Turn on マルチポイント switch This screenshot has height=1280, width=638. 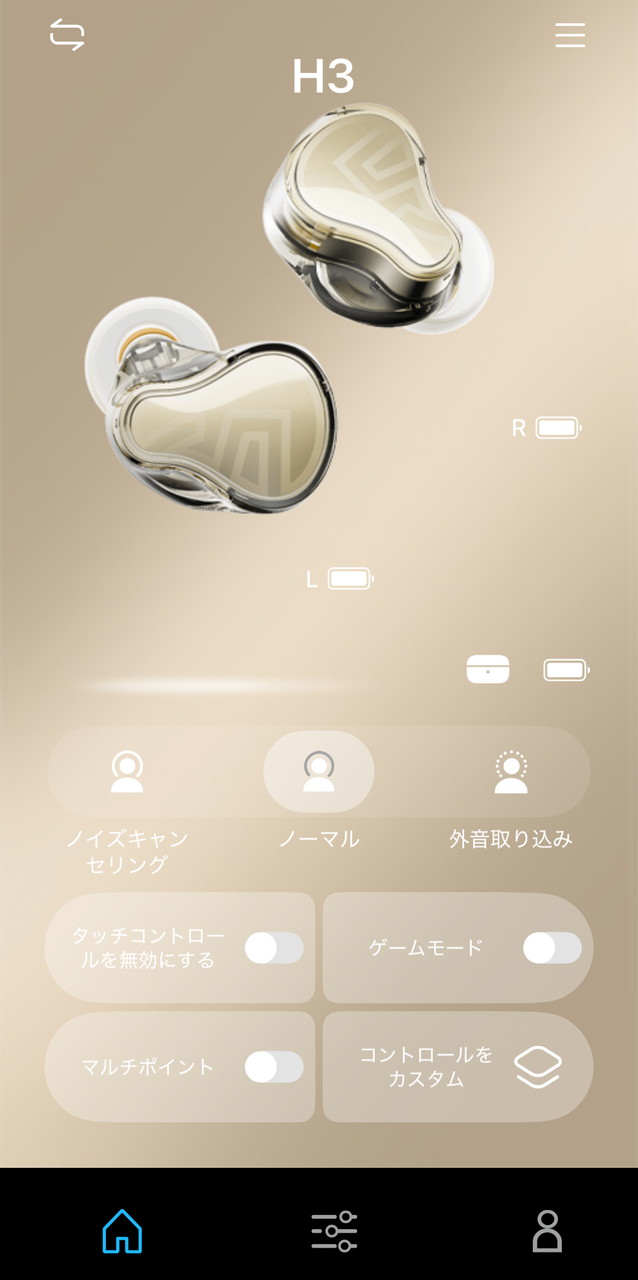[274, 1067]
